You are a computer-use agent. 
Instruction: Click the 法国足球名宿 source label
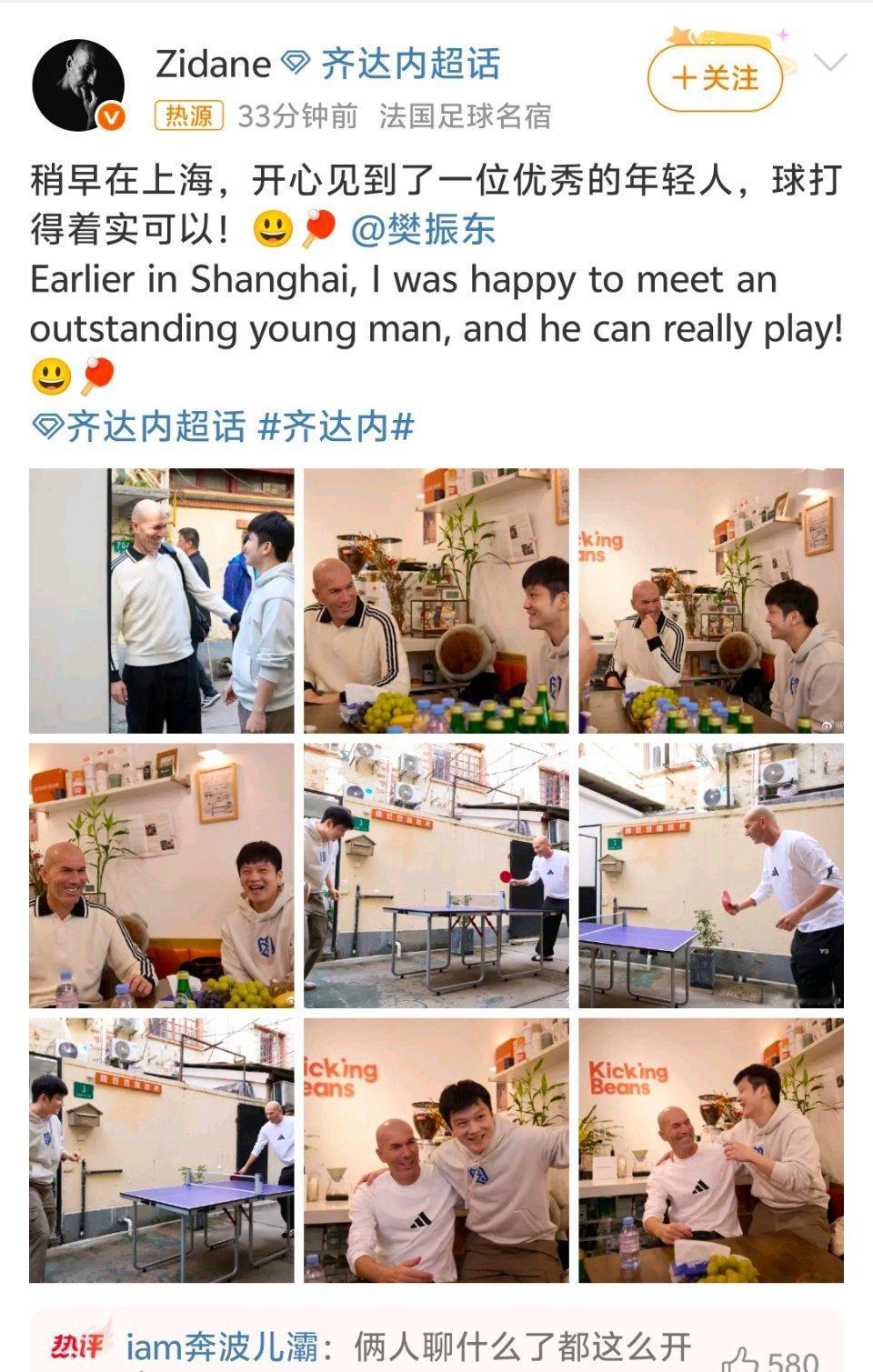(x=466, y=115)
